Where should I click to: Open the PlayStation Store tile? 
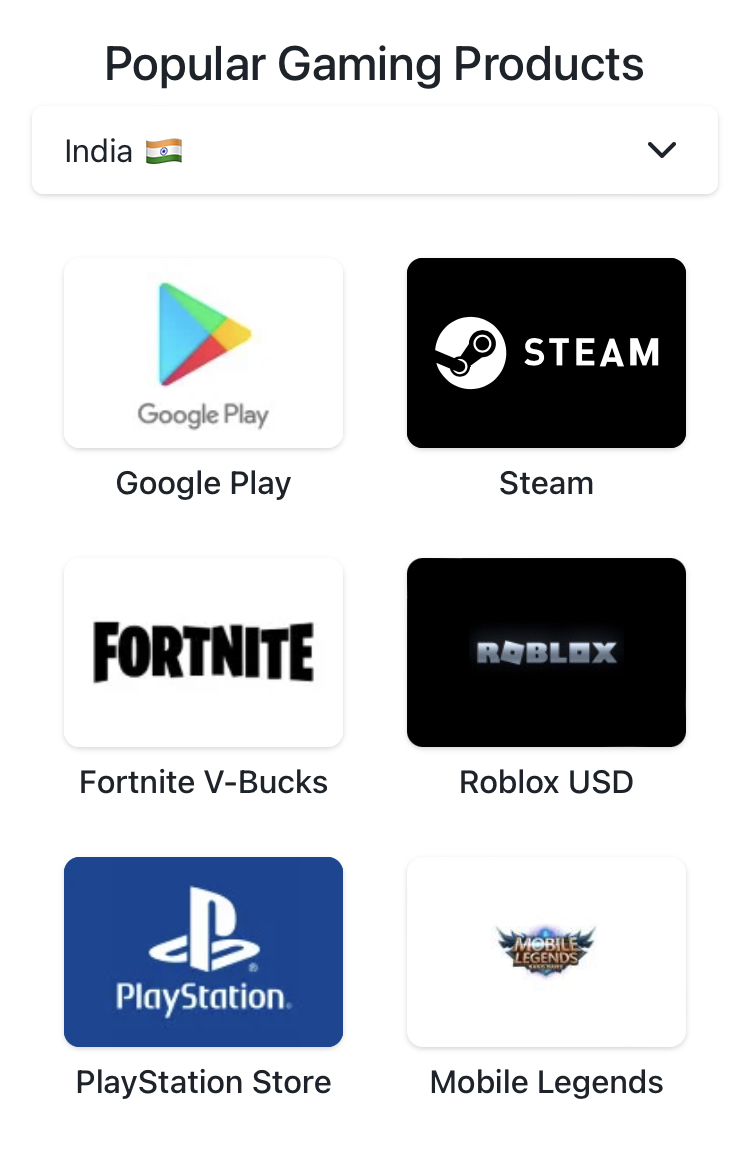[x=203, y=951]
